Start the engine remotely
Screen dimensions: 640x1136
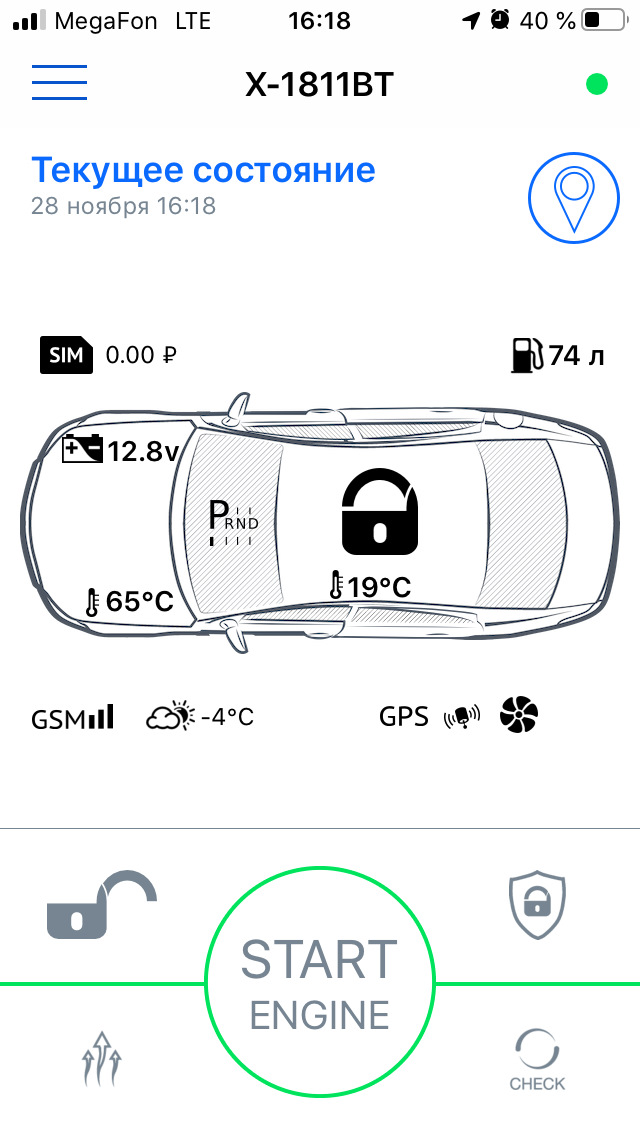point(319,983)
